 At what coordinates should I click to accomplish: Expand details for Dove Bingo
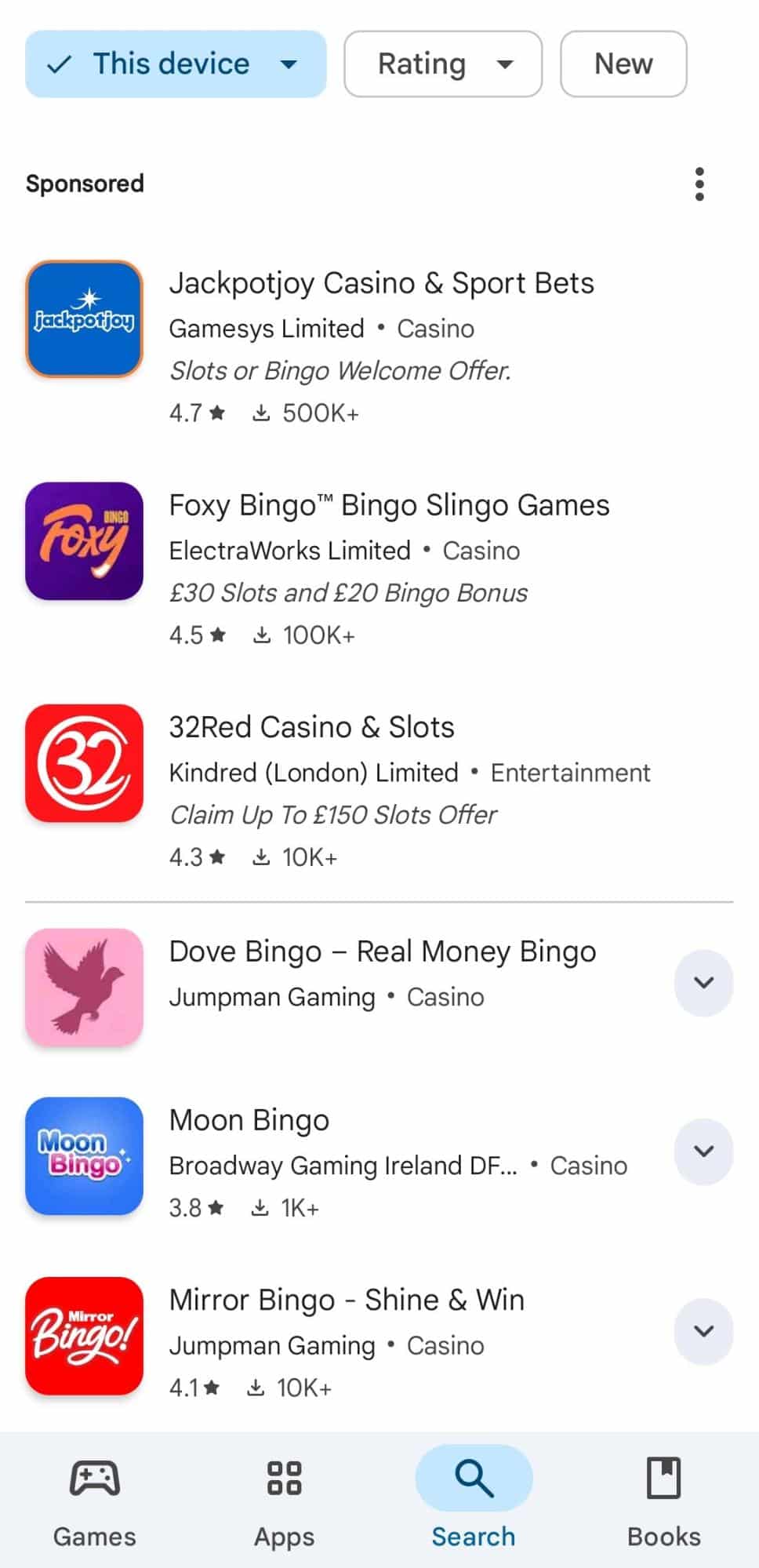coord(703,983)
